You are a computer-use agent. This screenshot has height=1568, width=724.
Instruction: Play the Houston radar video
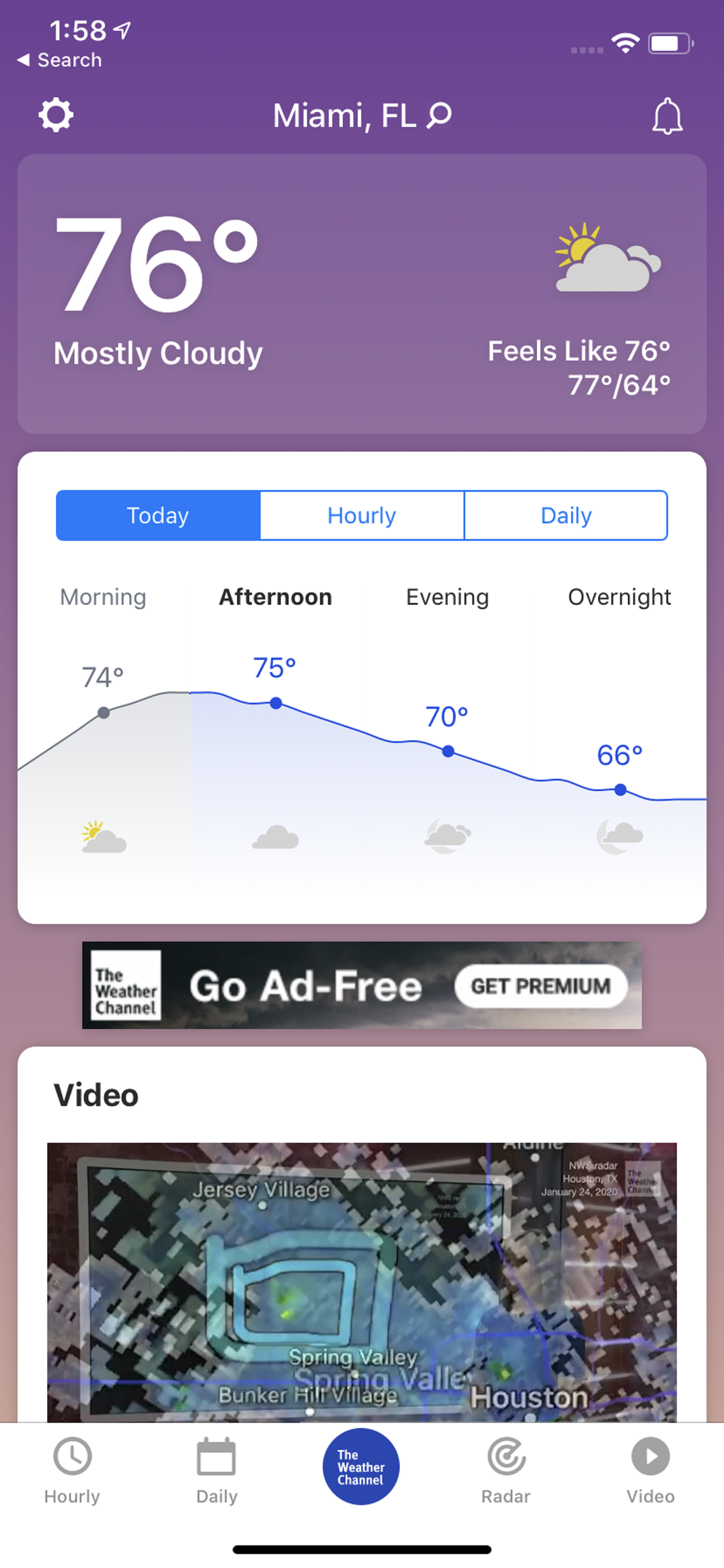(x=361, y=1281)
